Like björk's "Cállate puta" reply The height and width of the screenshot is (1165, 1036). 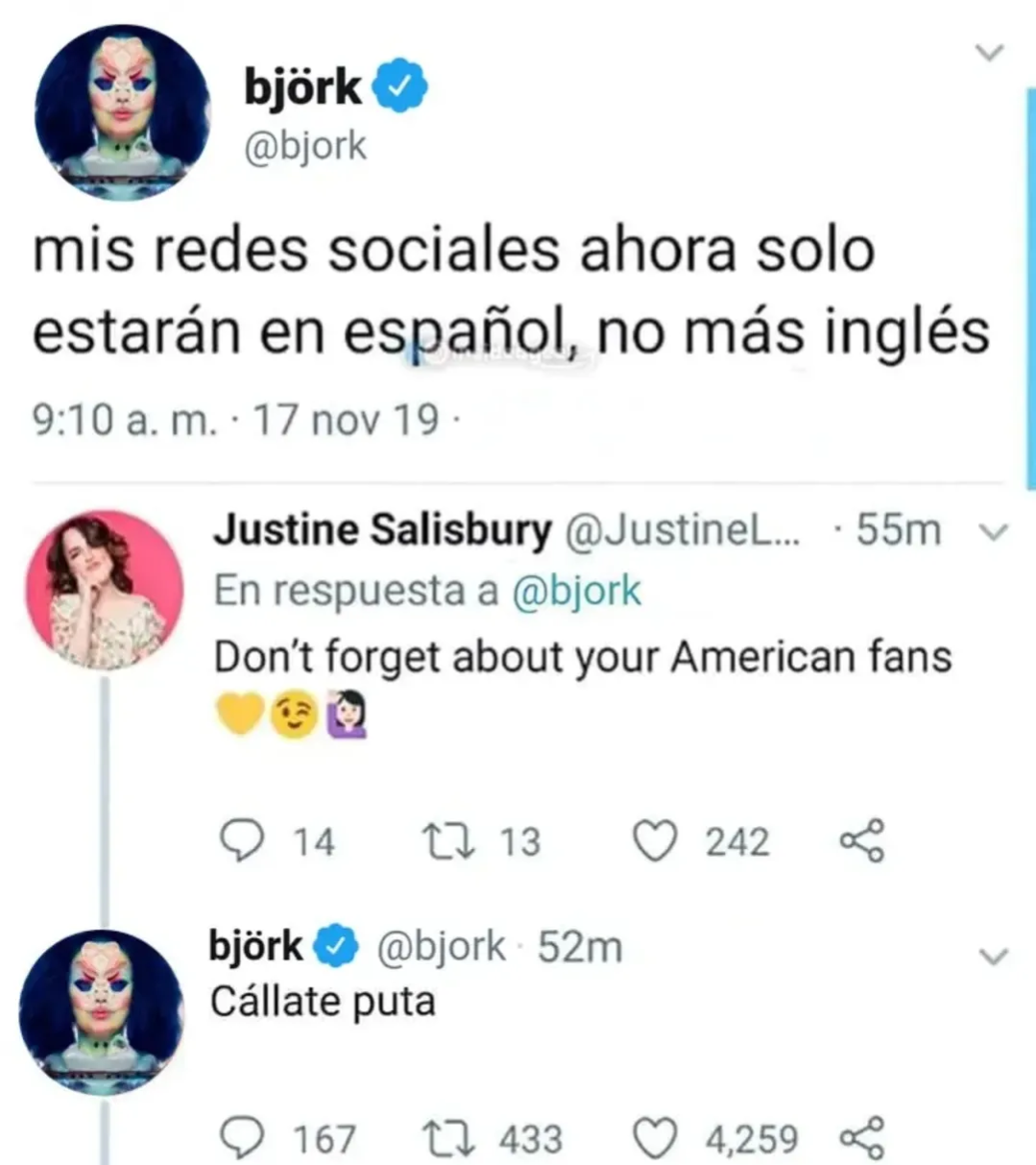coord(654,1139)
